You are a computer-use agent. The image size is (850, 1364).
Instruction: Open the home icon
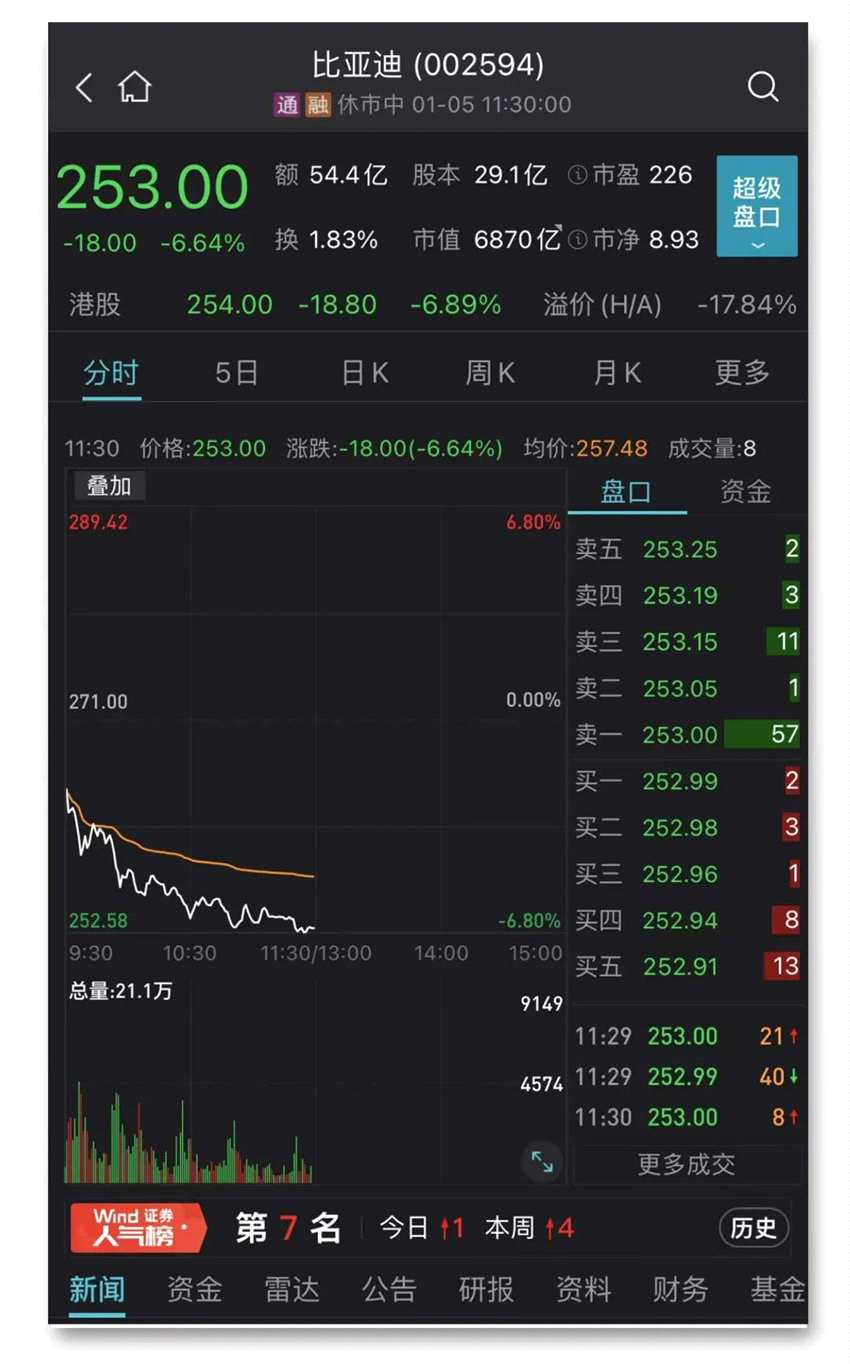click(134, 87)
